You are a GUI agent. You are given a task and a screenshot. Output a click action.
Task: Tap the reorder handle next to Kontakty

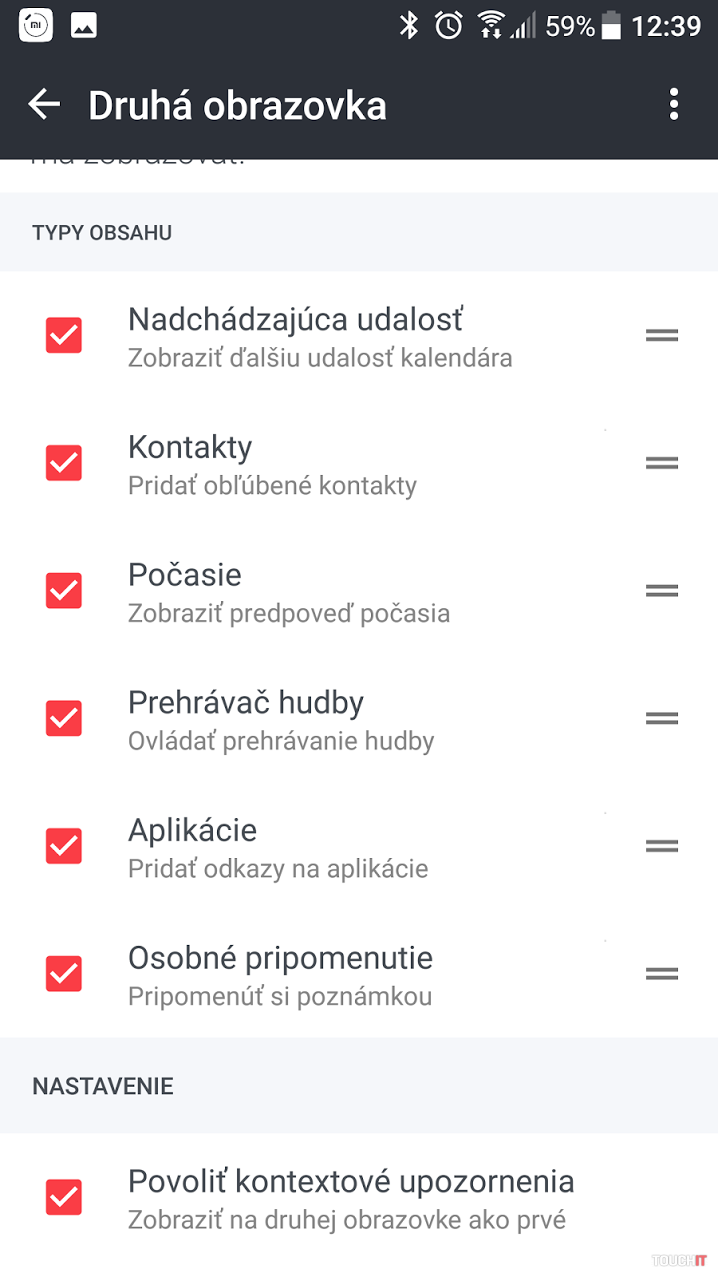tap(662, 463)
